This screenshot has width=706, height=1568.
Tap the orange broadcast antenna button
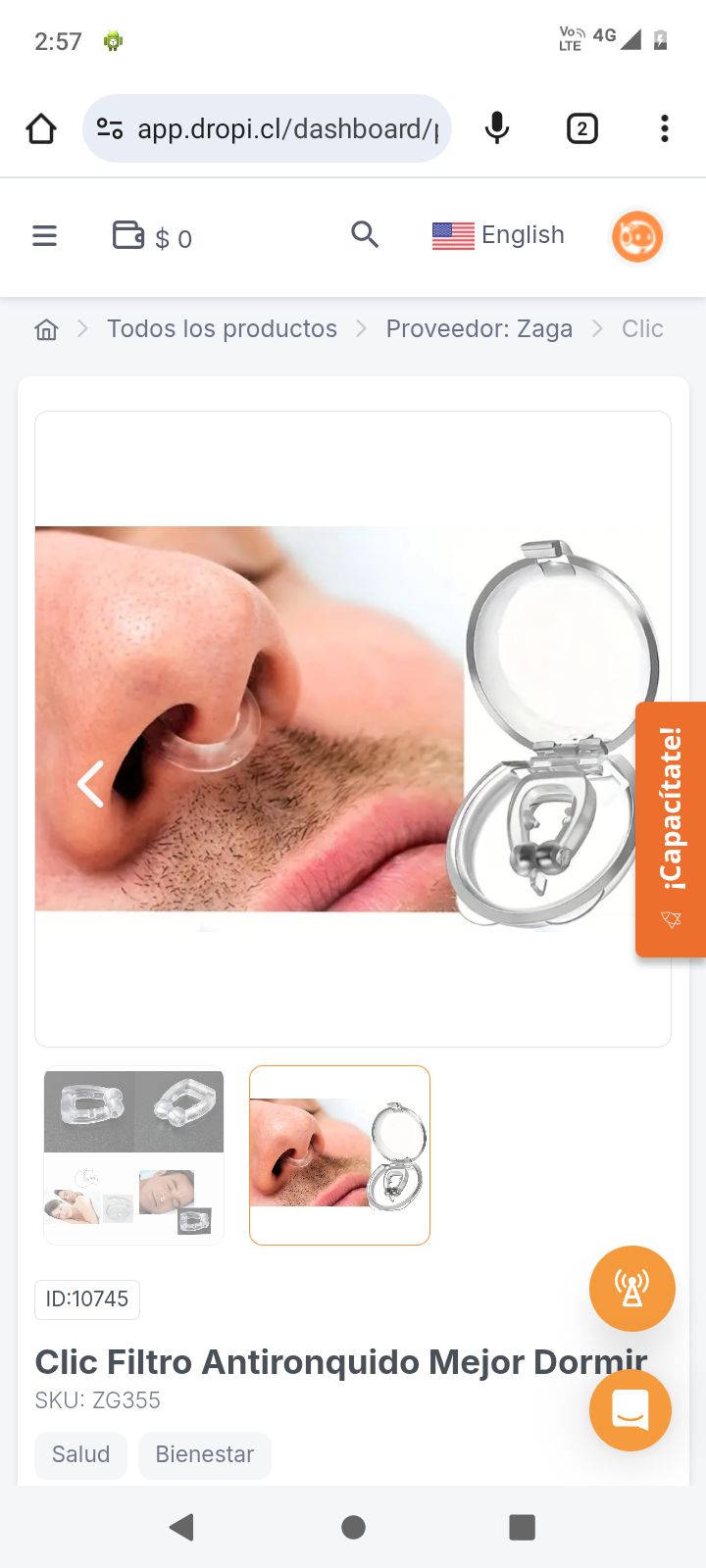[632, 1289]
